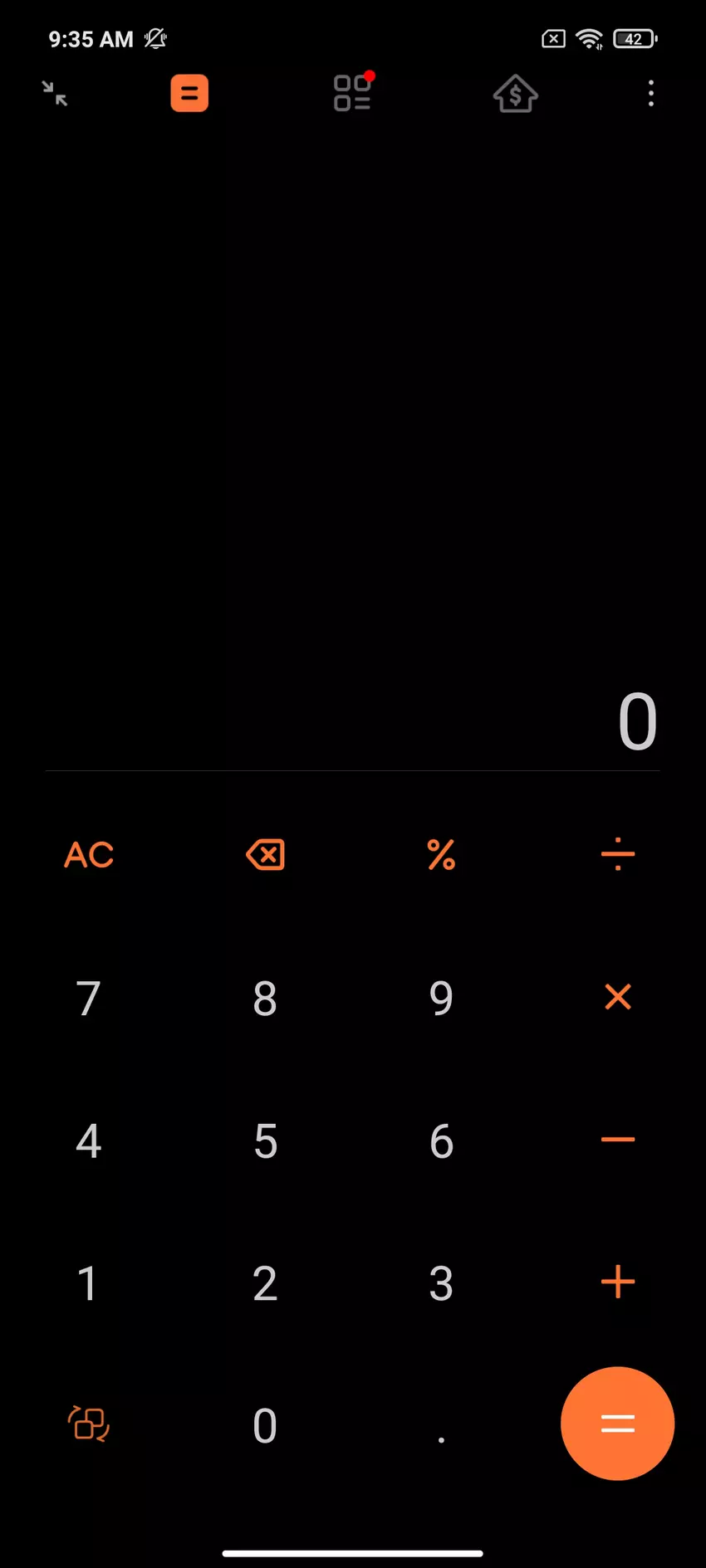Viewport: 706px width, 1568px height.
Task: Collapse calculator into floating window
Action: pyautogui.click(x=54, y=94)
